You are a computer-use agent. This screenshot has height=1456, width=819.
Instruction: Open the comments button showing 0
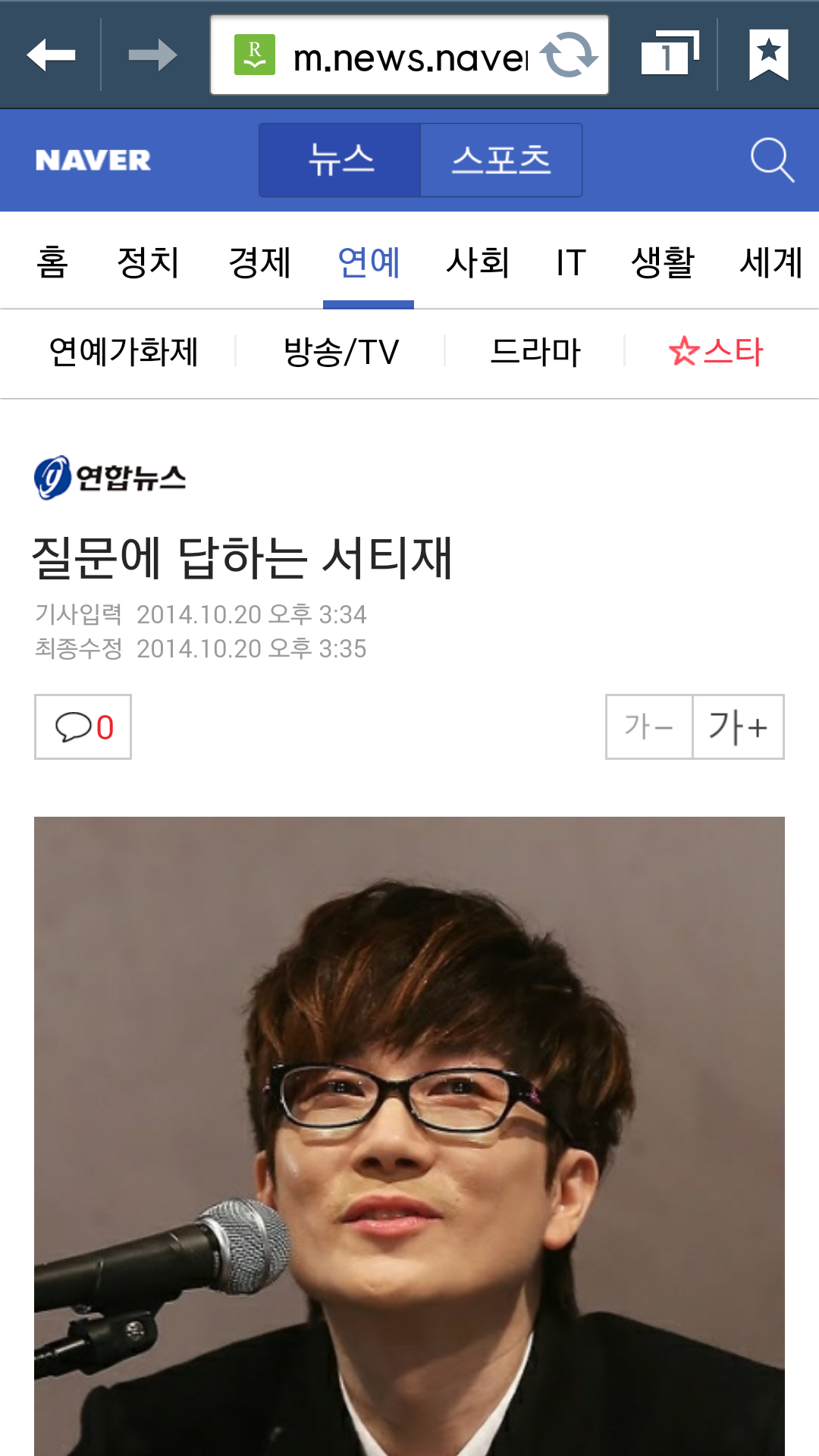tap(83, 726)
